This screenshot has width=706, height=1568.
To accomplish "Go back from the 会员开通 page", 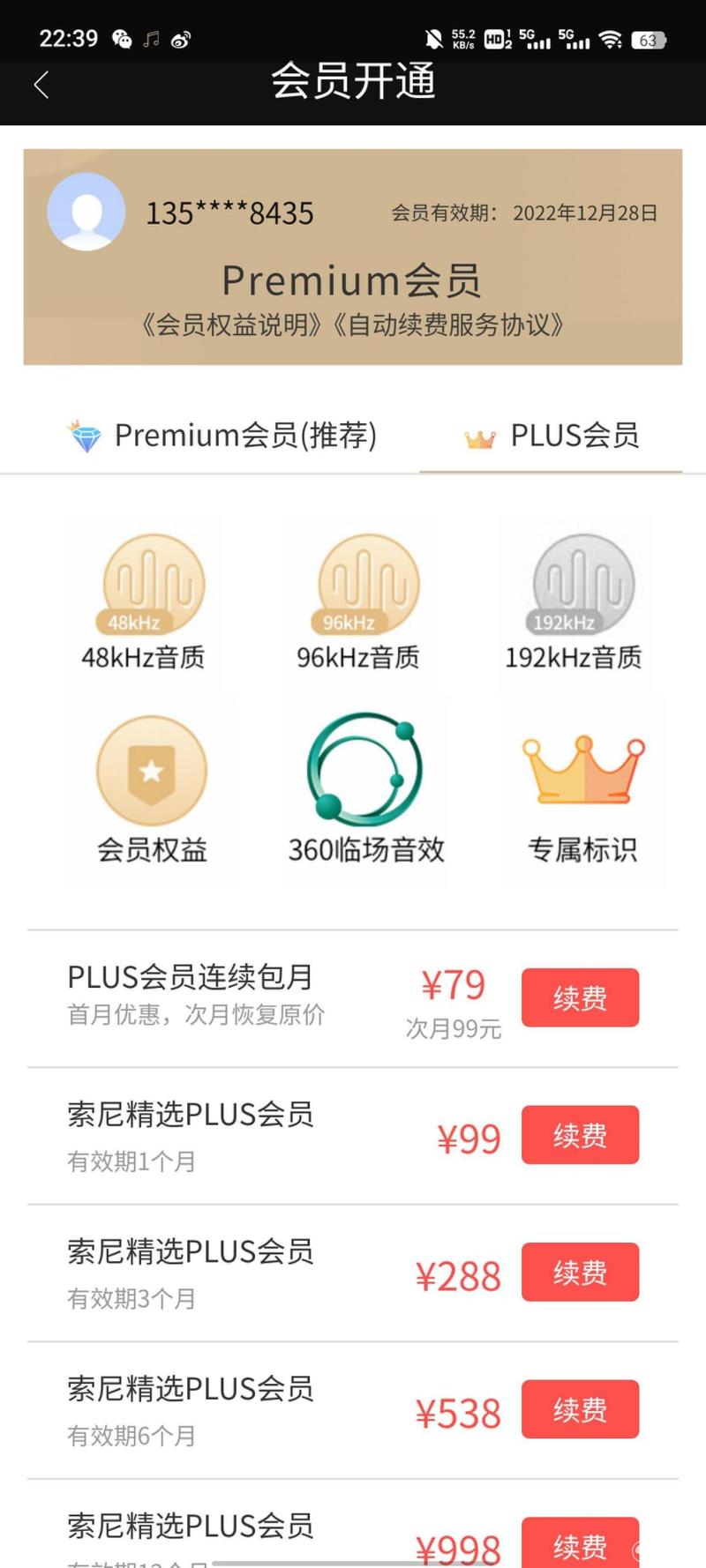I will pyautogui.click(x=41, y=85).
